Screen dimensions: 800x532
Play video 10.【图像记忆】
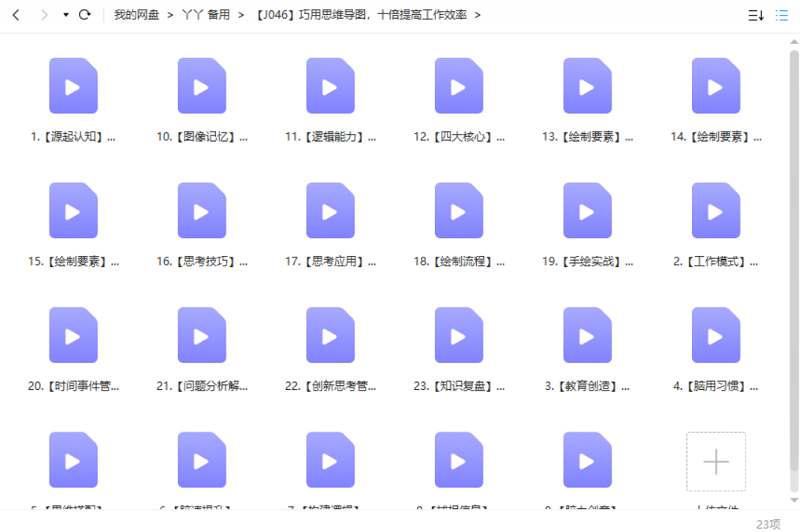[201, 86]
